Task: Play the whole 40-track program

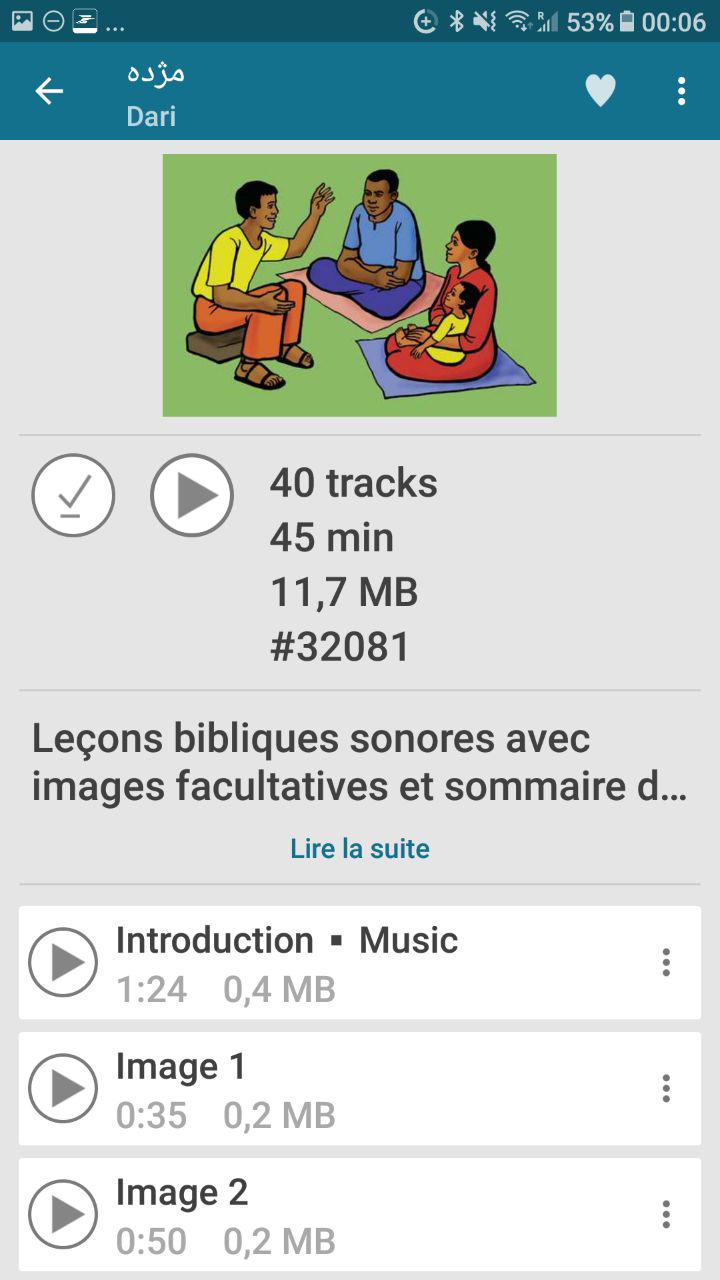Action: click(192, 495)
